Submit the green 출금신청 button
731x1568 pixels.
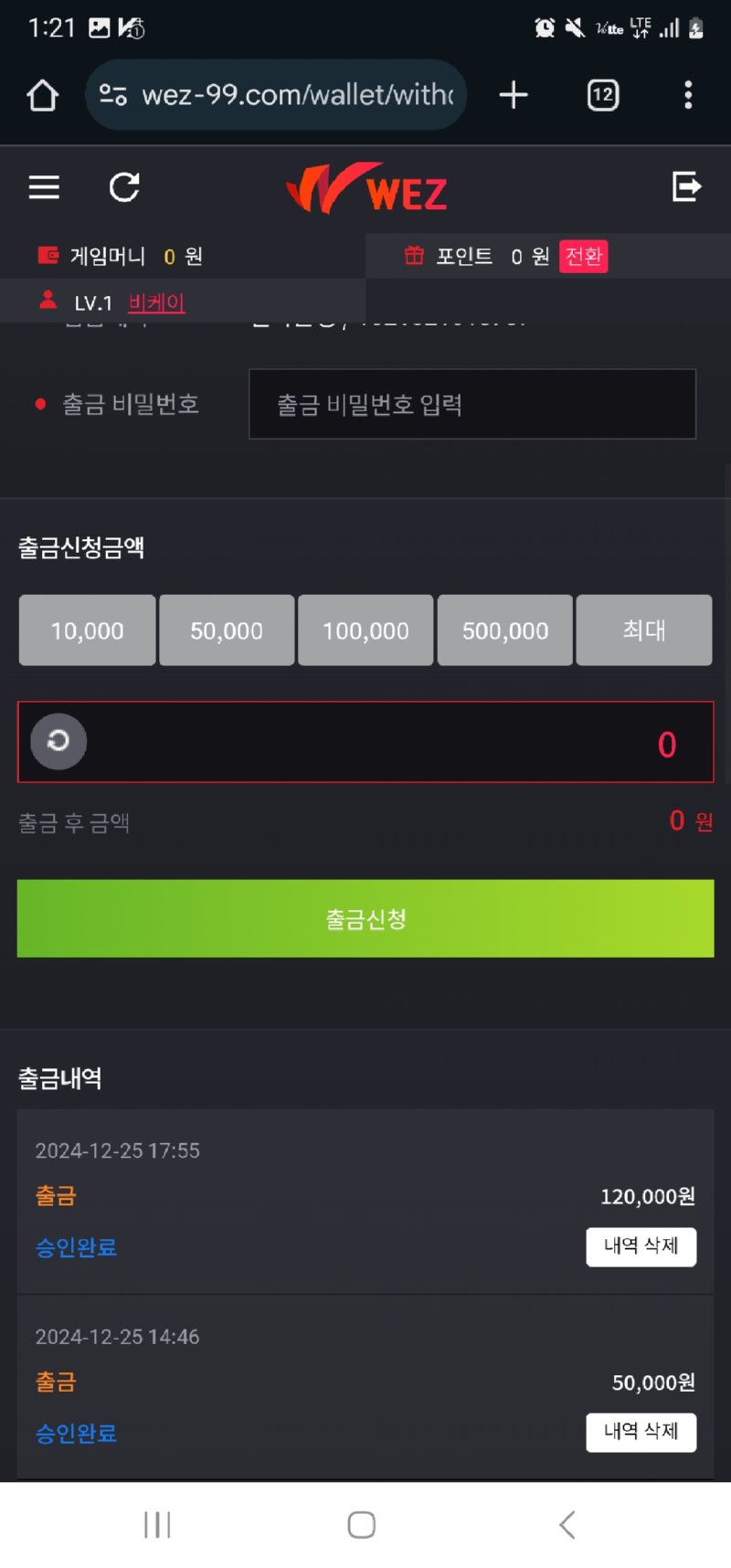pyautogui.click(x=365, y=918)
